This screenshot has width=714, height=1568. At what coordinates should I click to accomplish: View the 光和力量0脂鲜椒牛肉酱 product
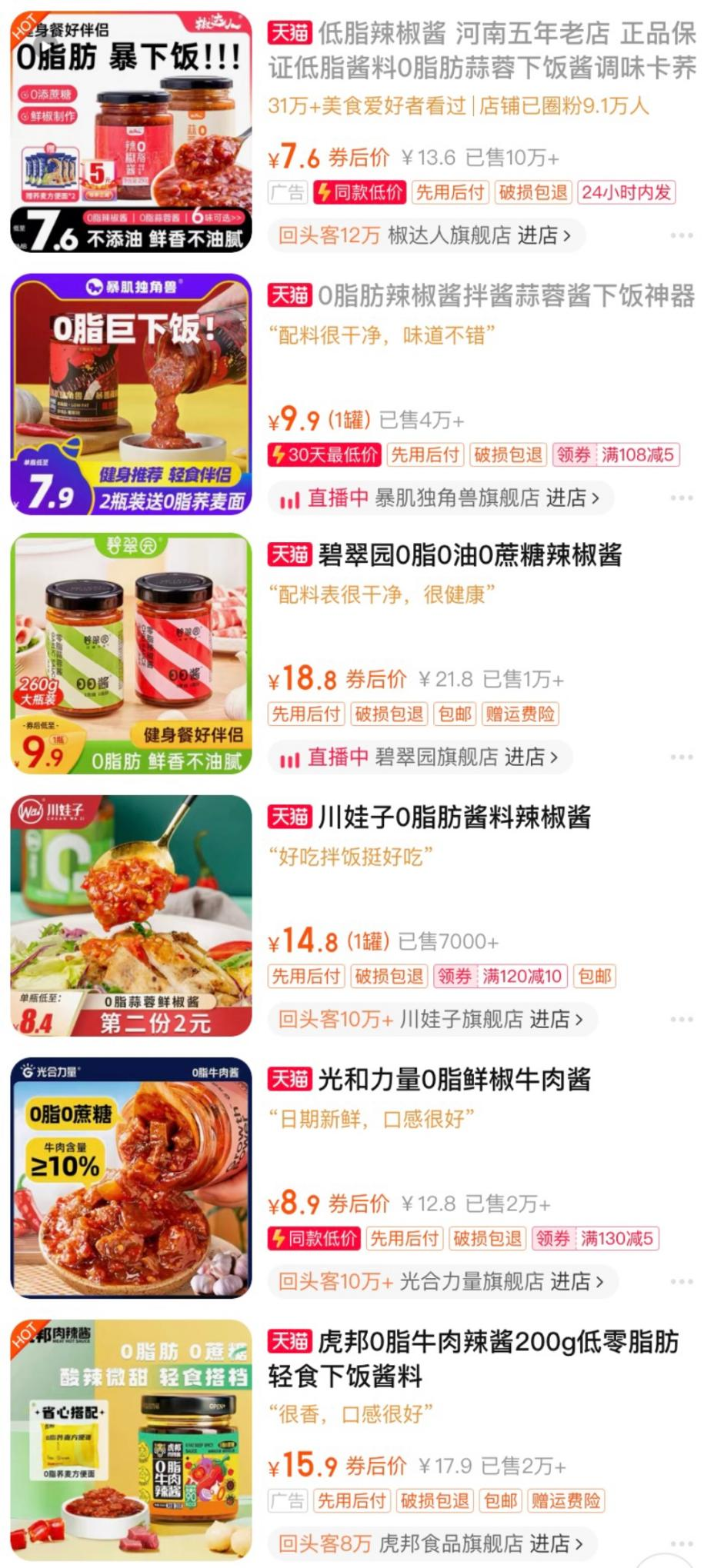(454, 1080)
